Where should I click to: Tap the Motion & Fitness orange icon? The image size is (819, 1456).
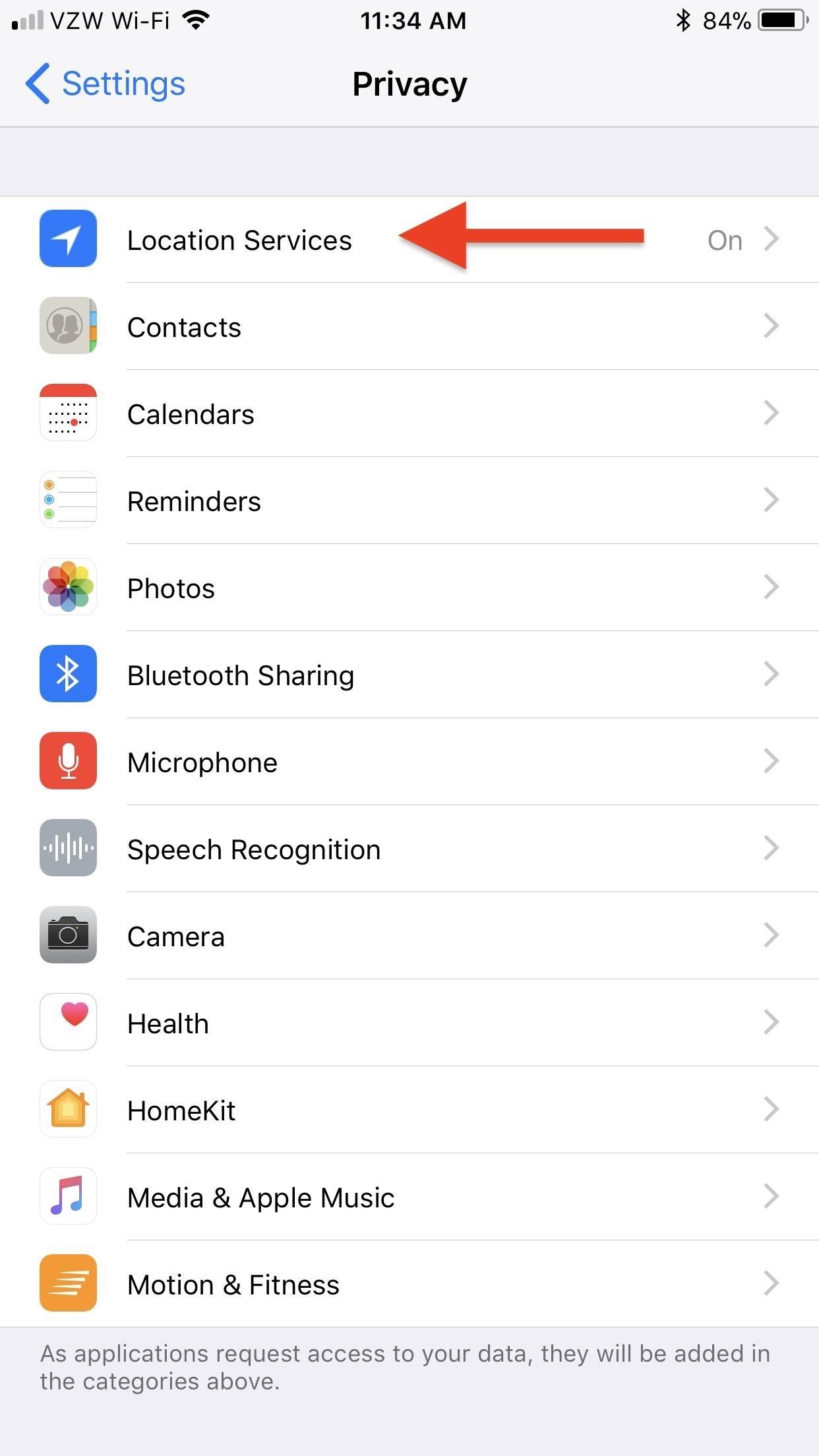[68, 1283]
